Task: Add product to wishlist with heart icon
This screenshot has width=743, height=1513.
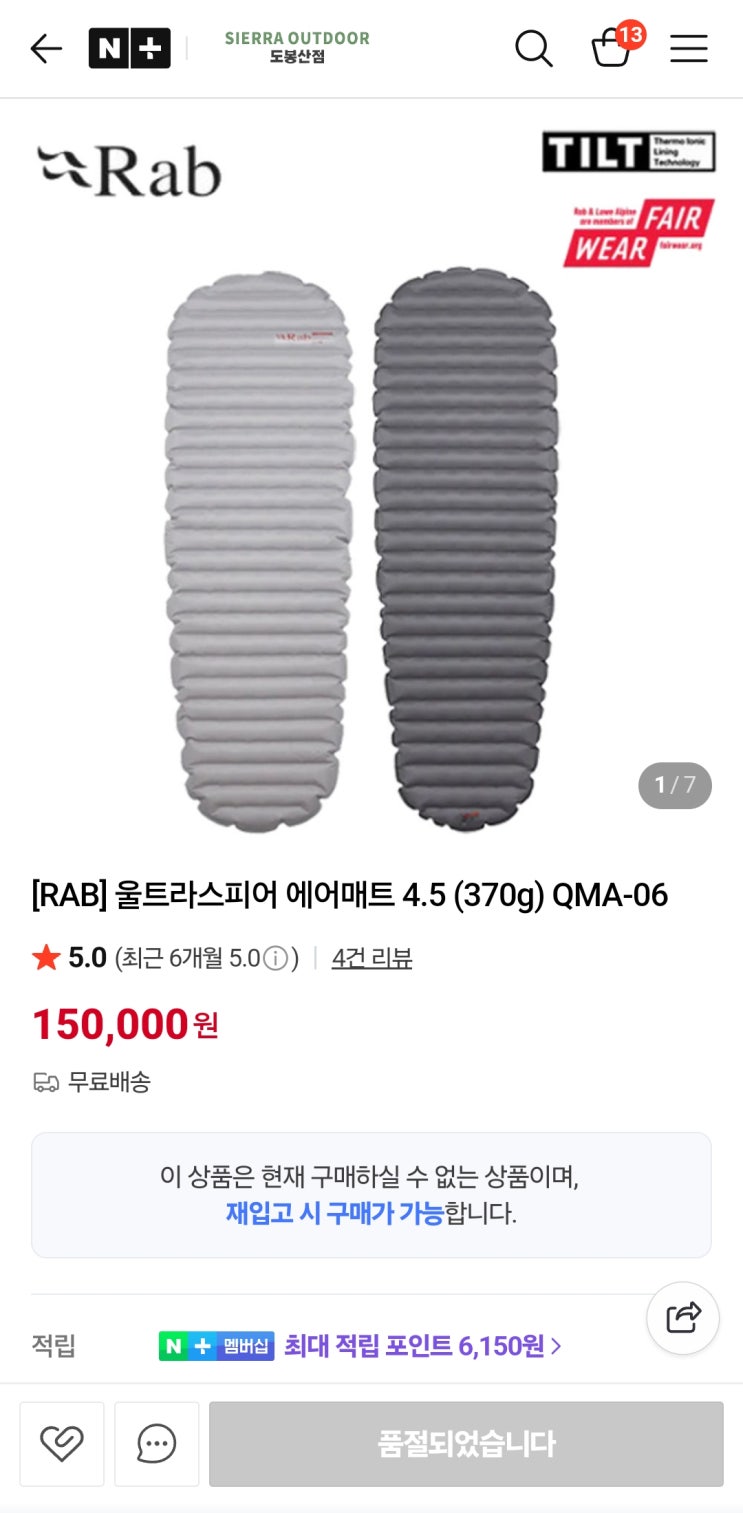Action: [x=62, y=1443]
